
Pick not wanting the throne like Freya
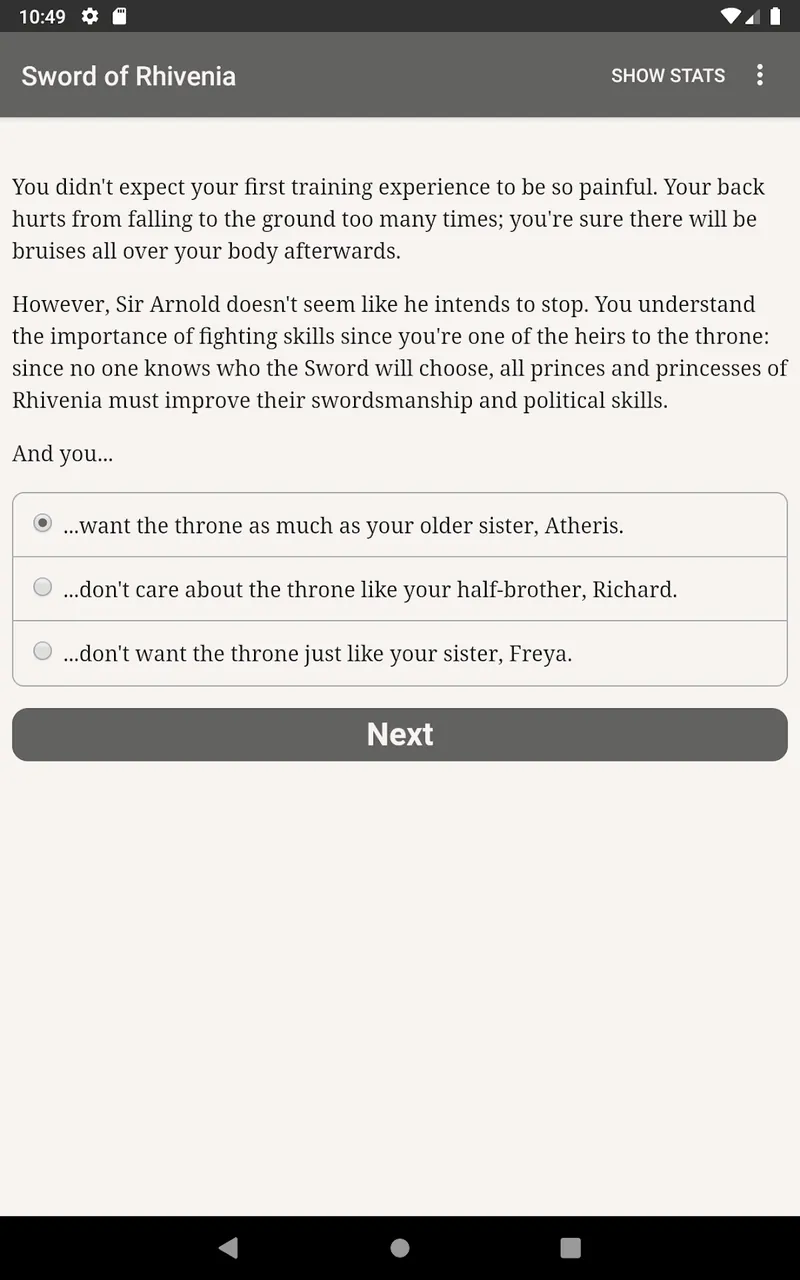400,653
